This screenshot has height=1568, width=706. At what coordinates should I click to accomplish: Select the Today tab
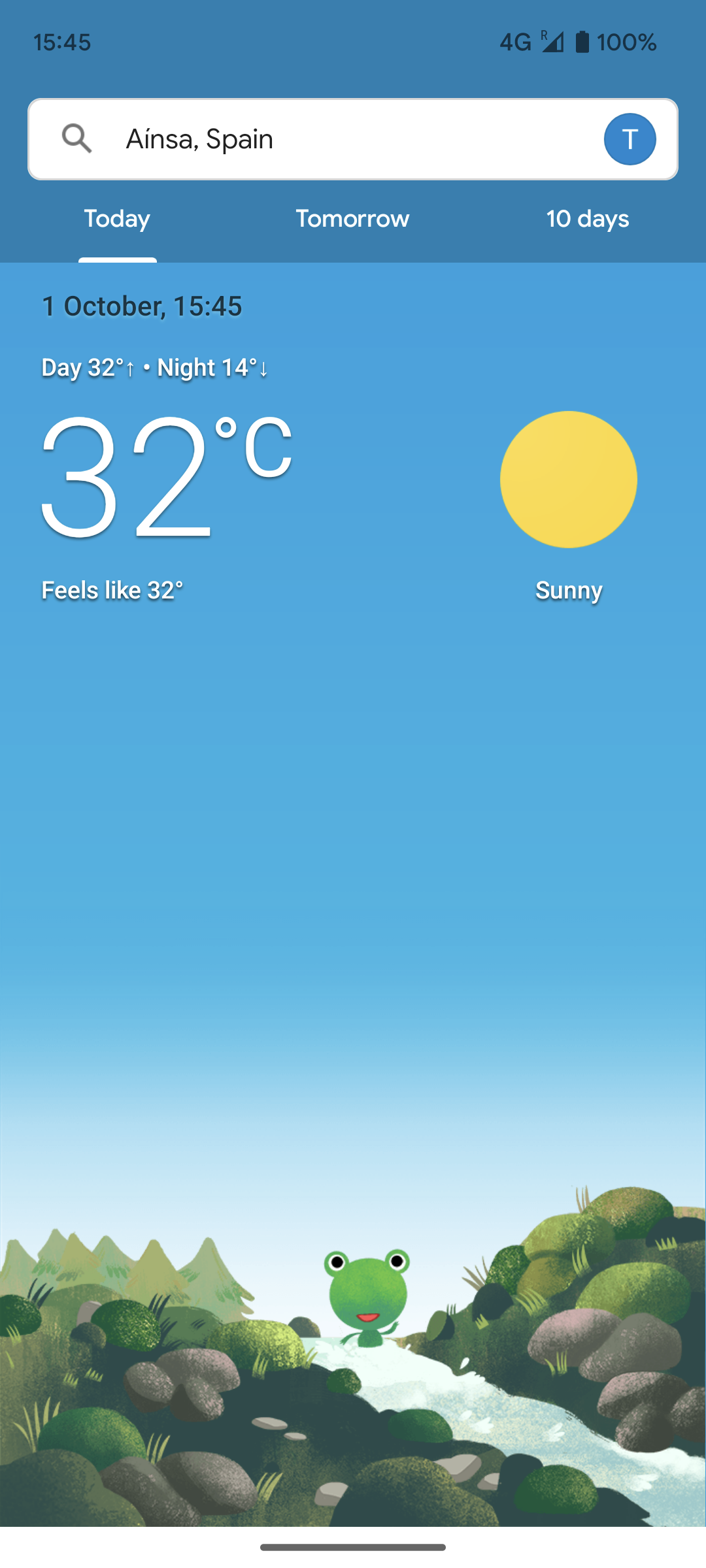(x=118, y=219)
